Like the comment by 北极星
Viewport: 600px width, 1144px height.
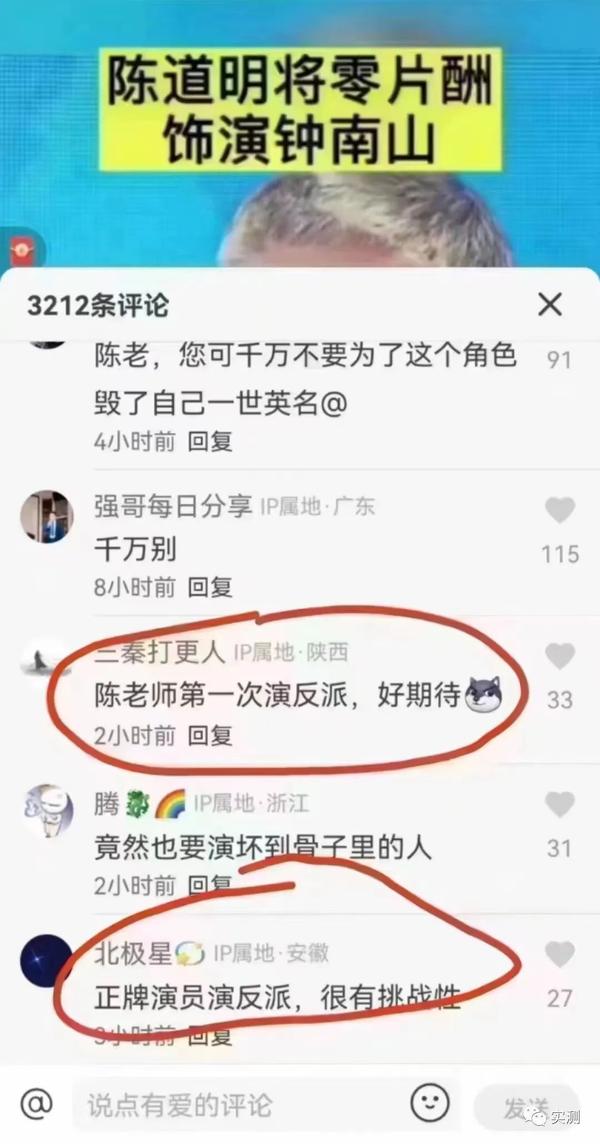point(560,954)
